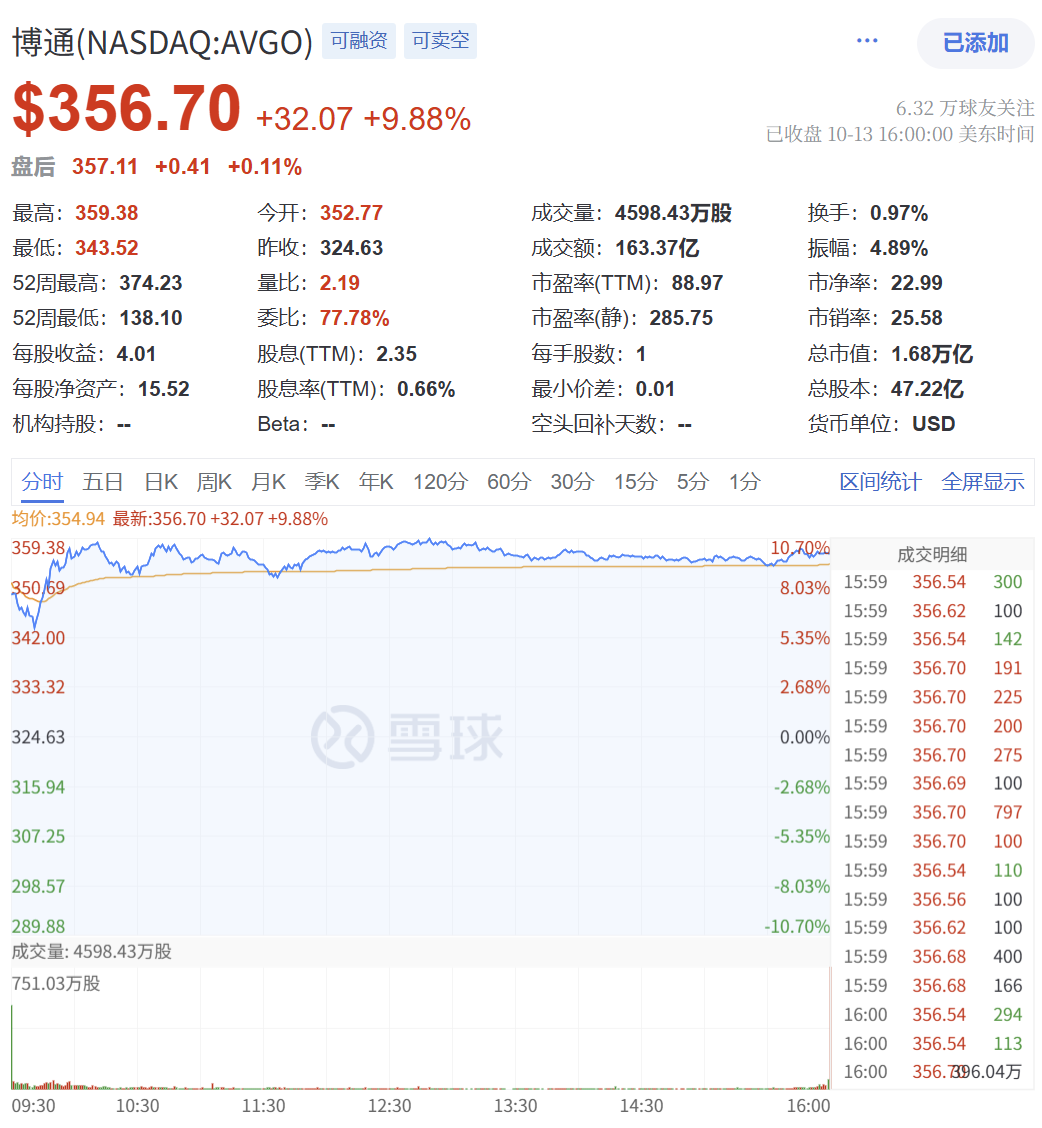View the 季K chart

(x=322, y=482)
